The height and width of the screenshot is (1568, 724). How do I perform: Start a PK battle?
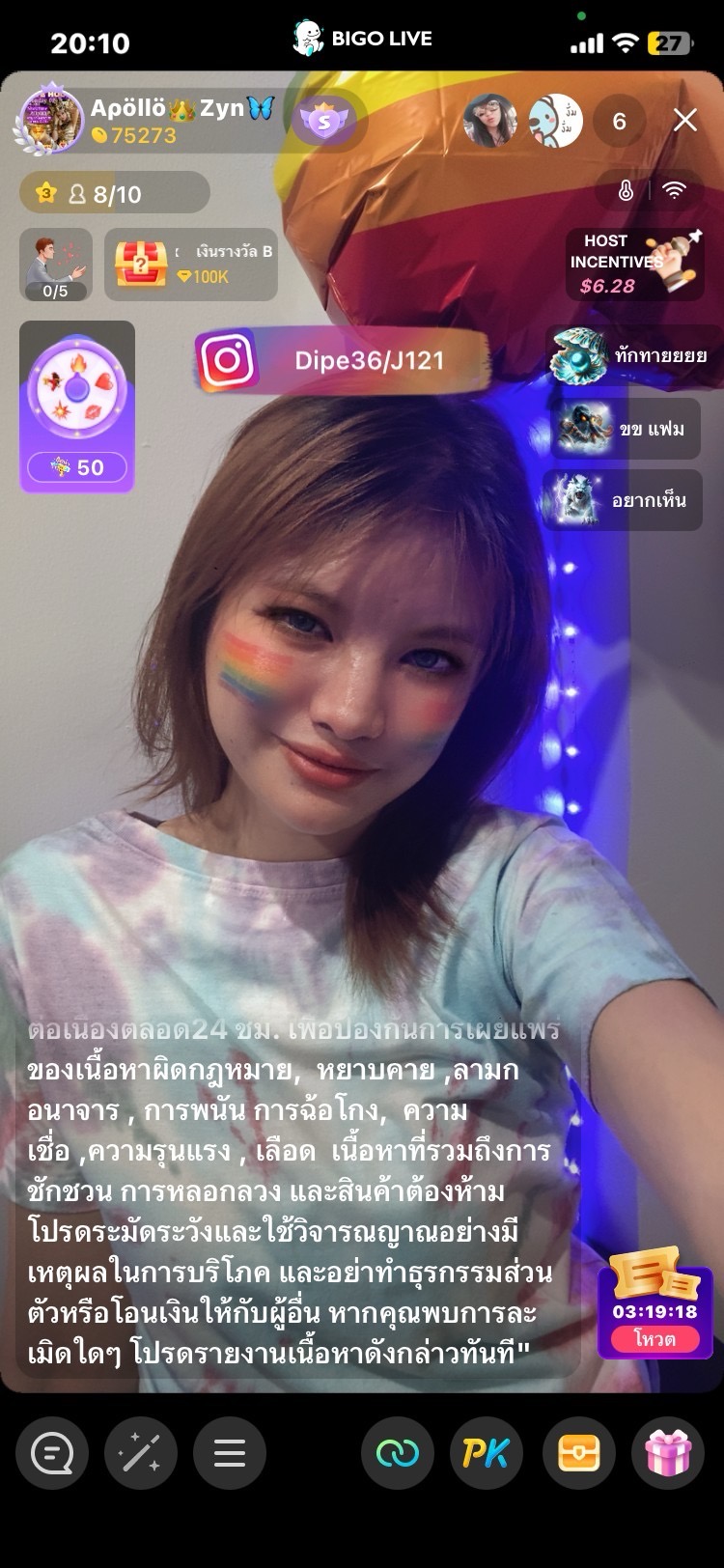487,1453
